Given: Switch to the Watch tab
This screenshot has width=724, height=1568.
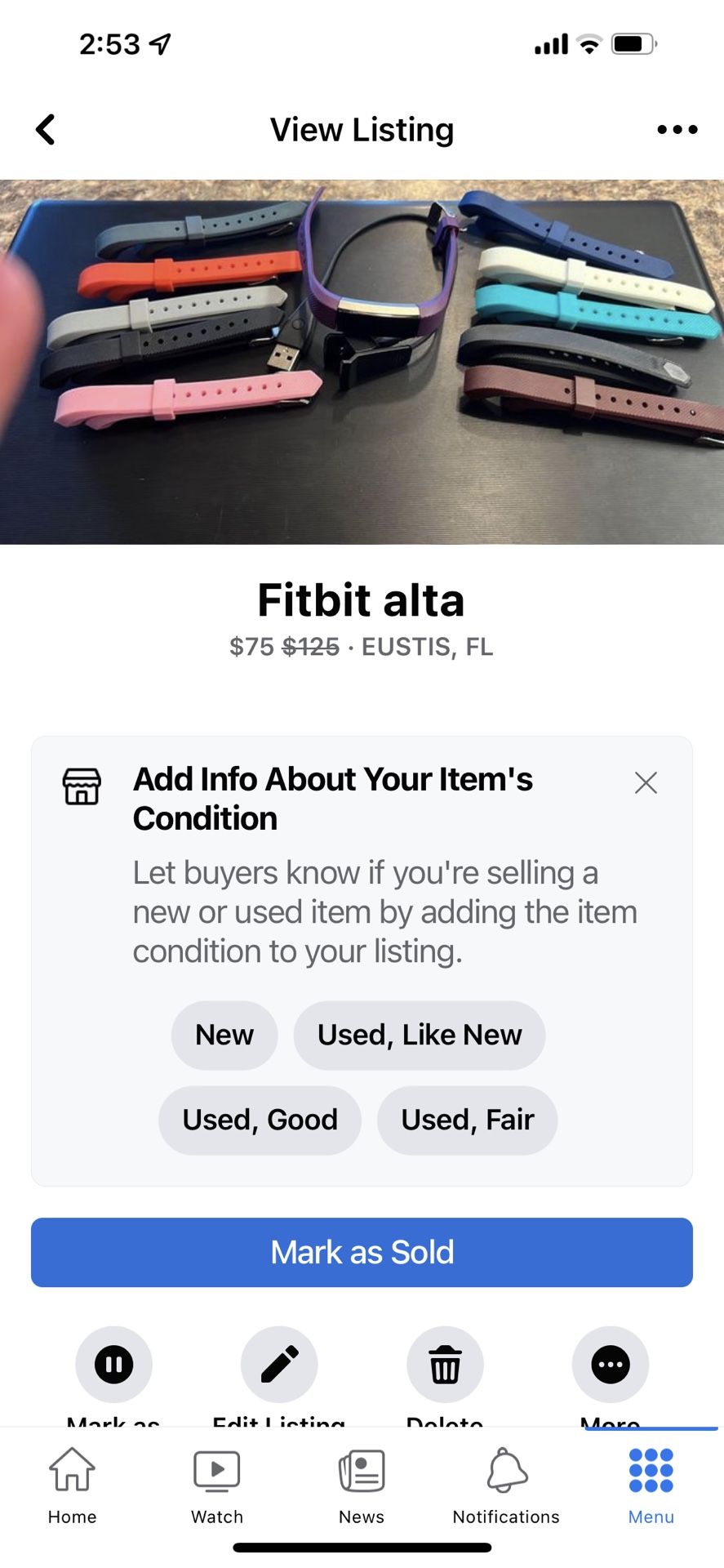Looking at the screenshot, I should [x=217, y=1486].
